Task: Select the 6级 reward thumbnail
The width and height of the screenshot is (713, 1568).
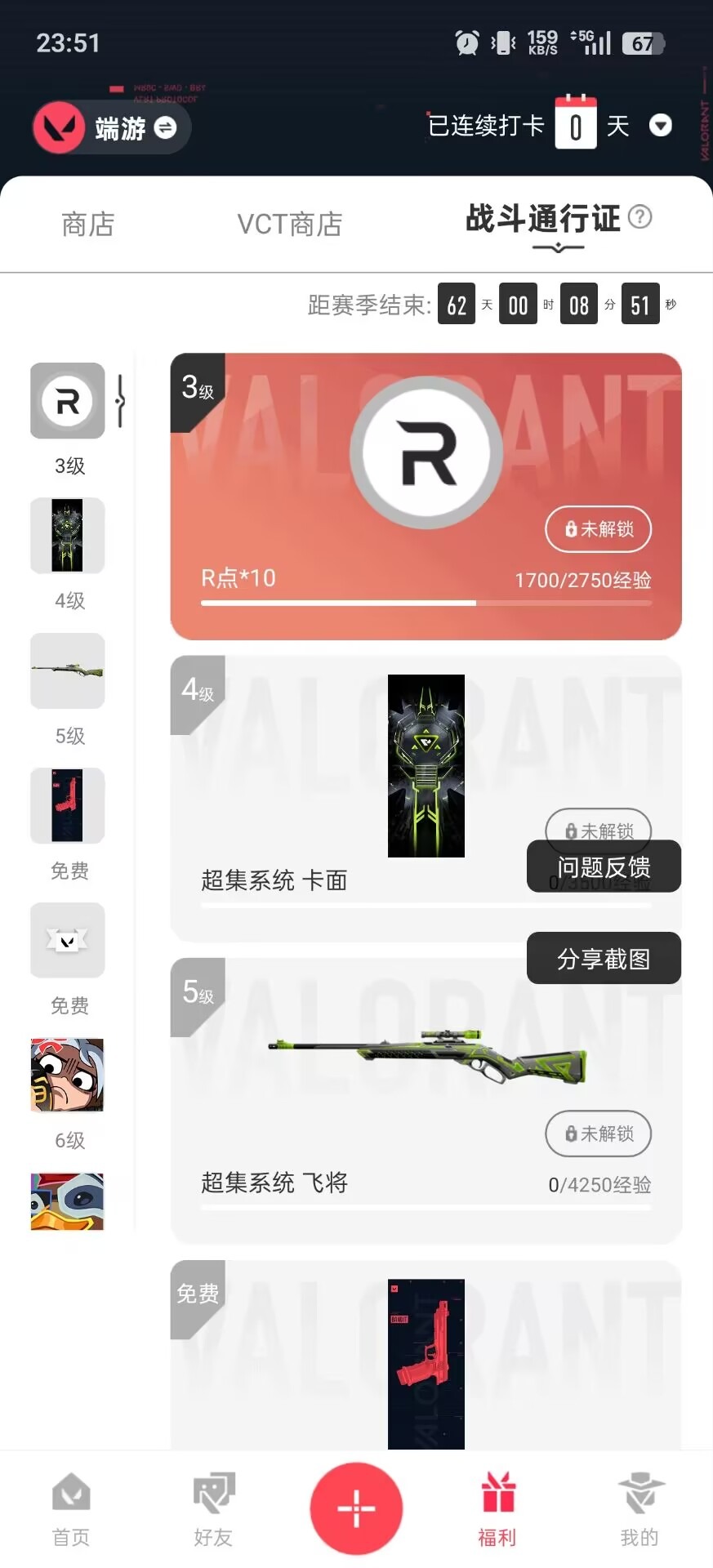Action: [x=68, y=1075]
